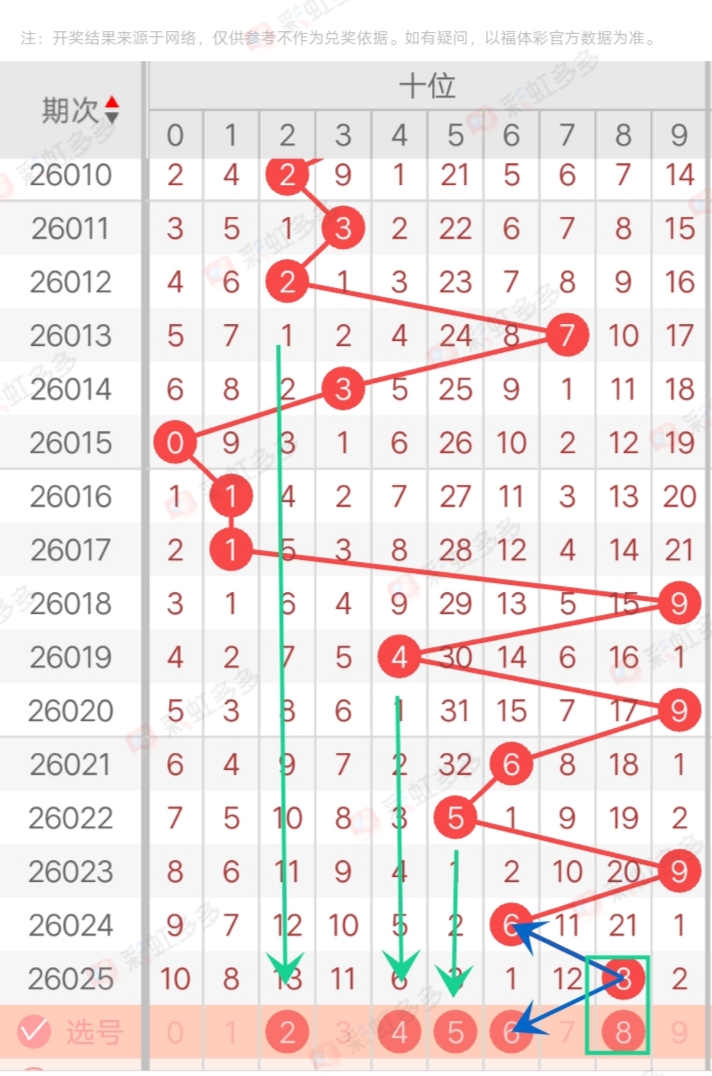Screen dimensions: 712x1076
Task: Deselect number 5 in the 选号 row
Action: (455, 1032)
